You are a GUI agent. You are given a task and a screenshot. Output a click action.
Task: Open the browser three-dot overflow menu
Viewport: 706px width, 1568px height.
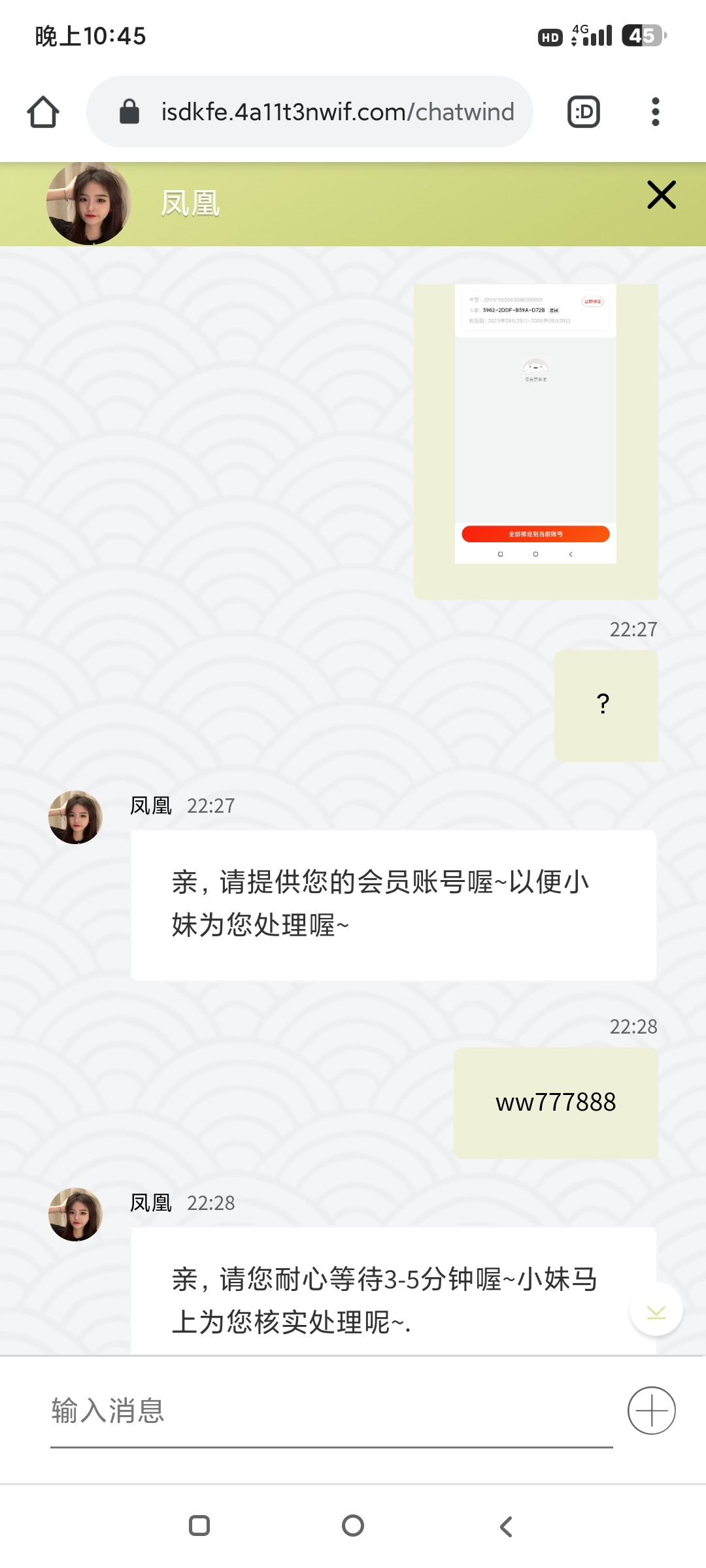tap(655, 110)
